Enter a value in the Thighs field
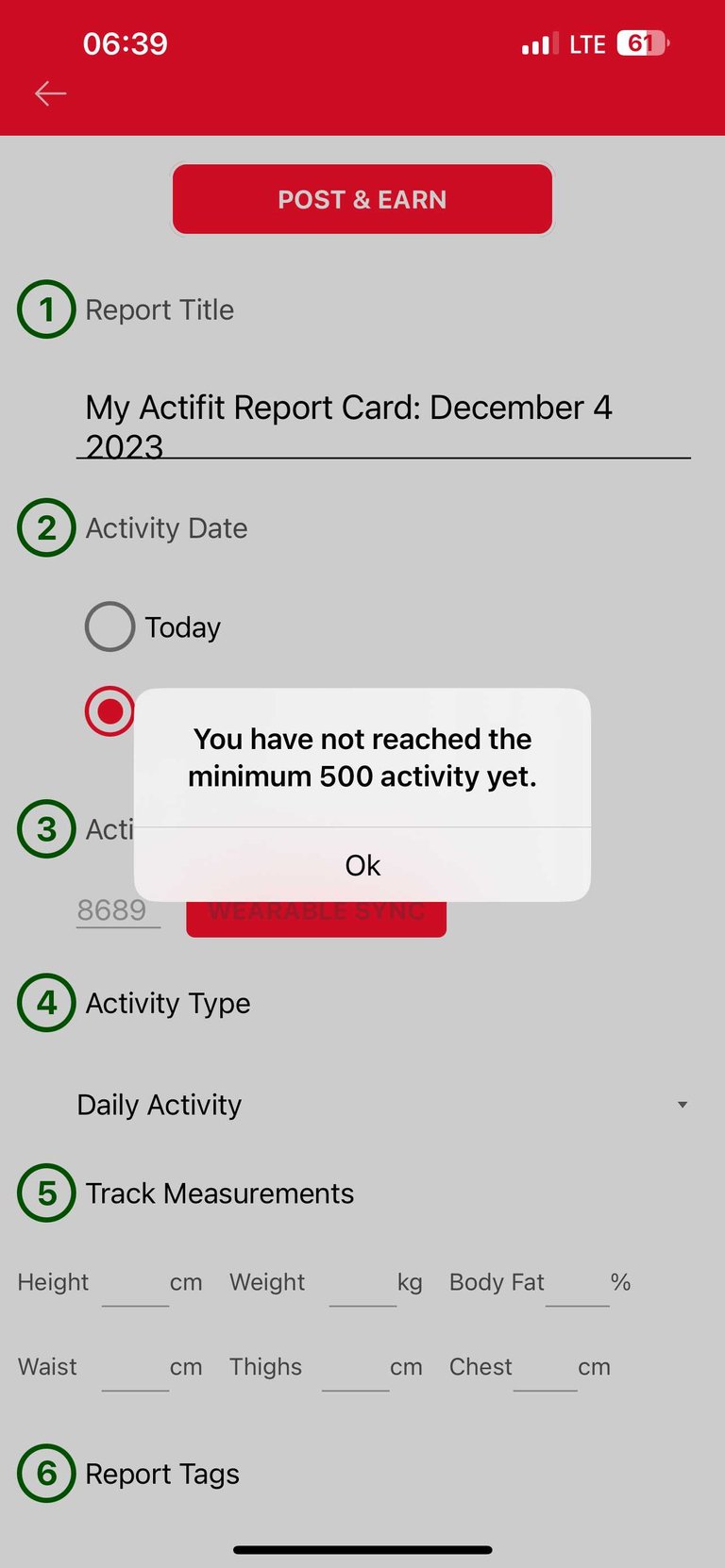Screen dimensions: 725x1568 click(x=355, y=1369)
